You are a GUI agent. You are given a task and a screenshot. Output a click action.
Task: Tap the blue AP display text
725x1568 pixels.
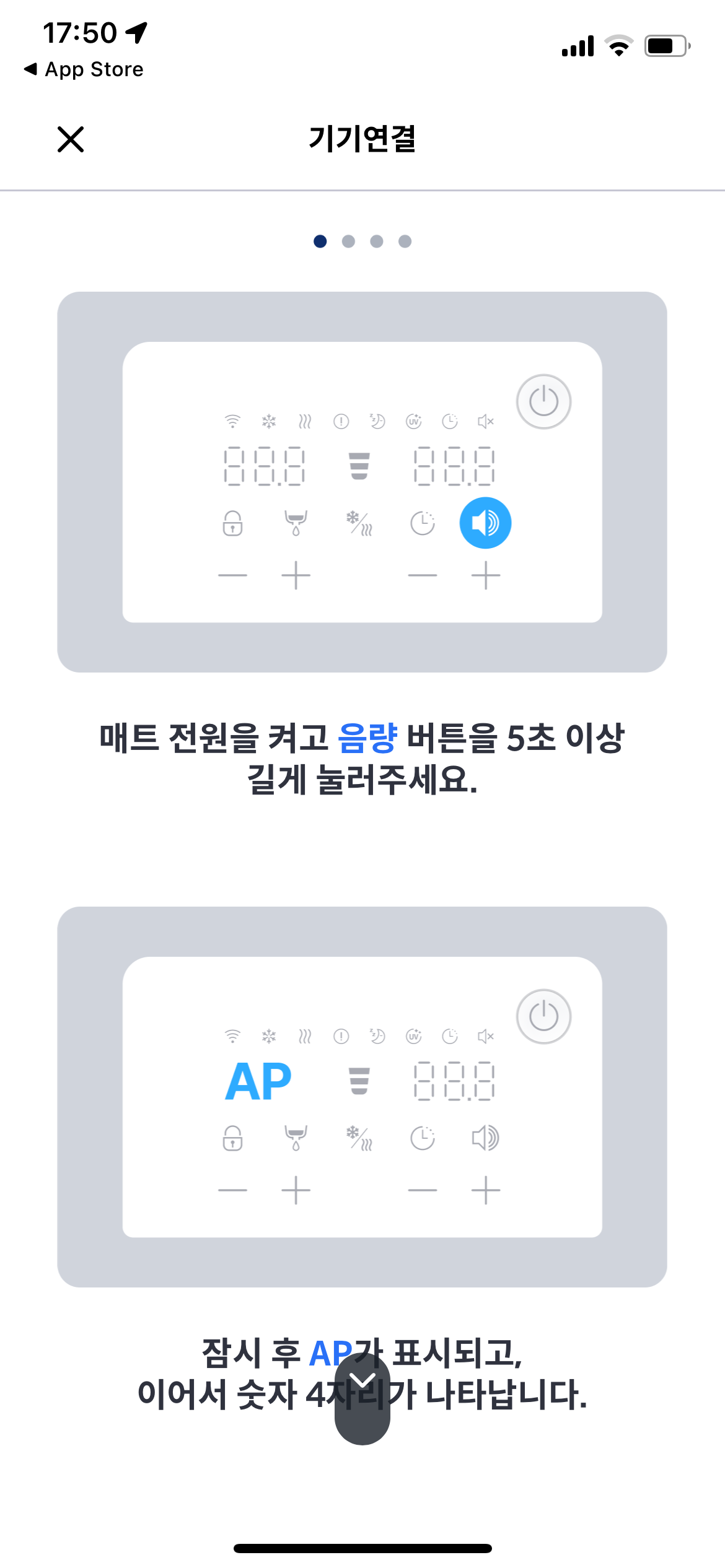point(258,1078)
